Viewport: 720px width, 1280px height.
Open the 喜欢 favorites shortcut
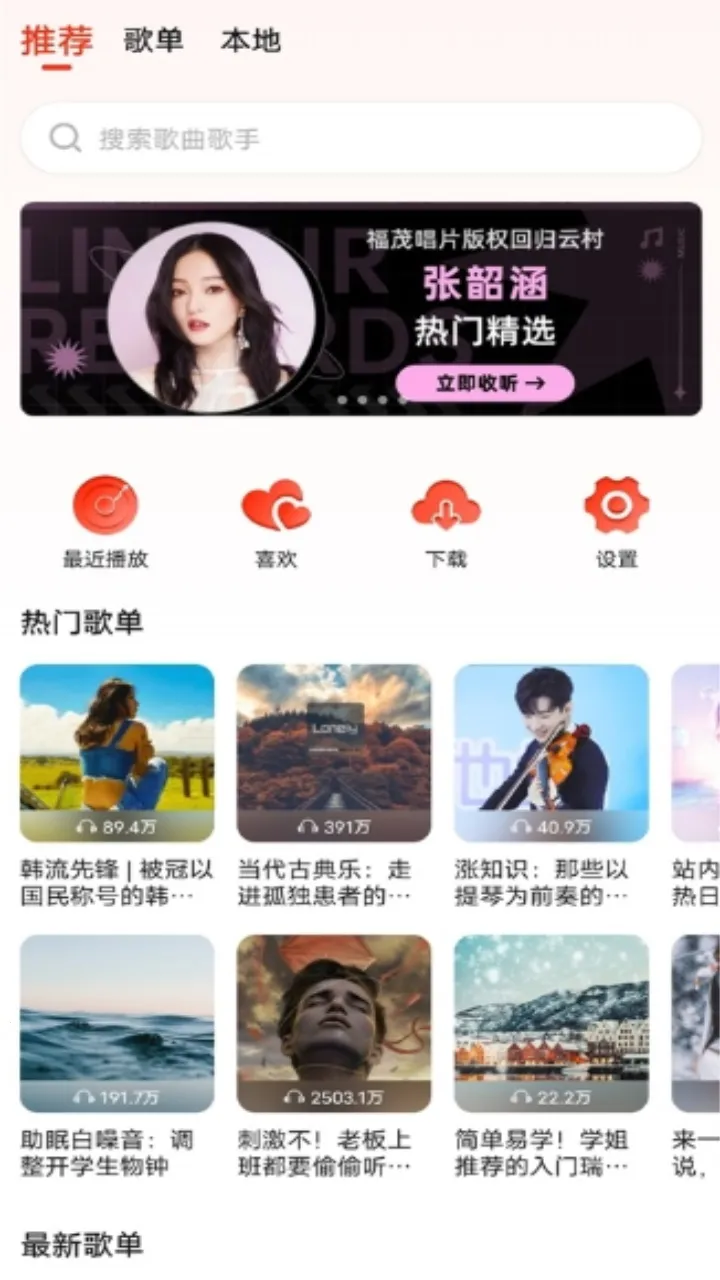click(x=276, y=520)
